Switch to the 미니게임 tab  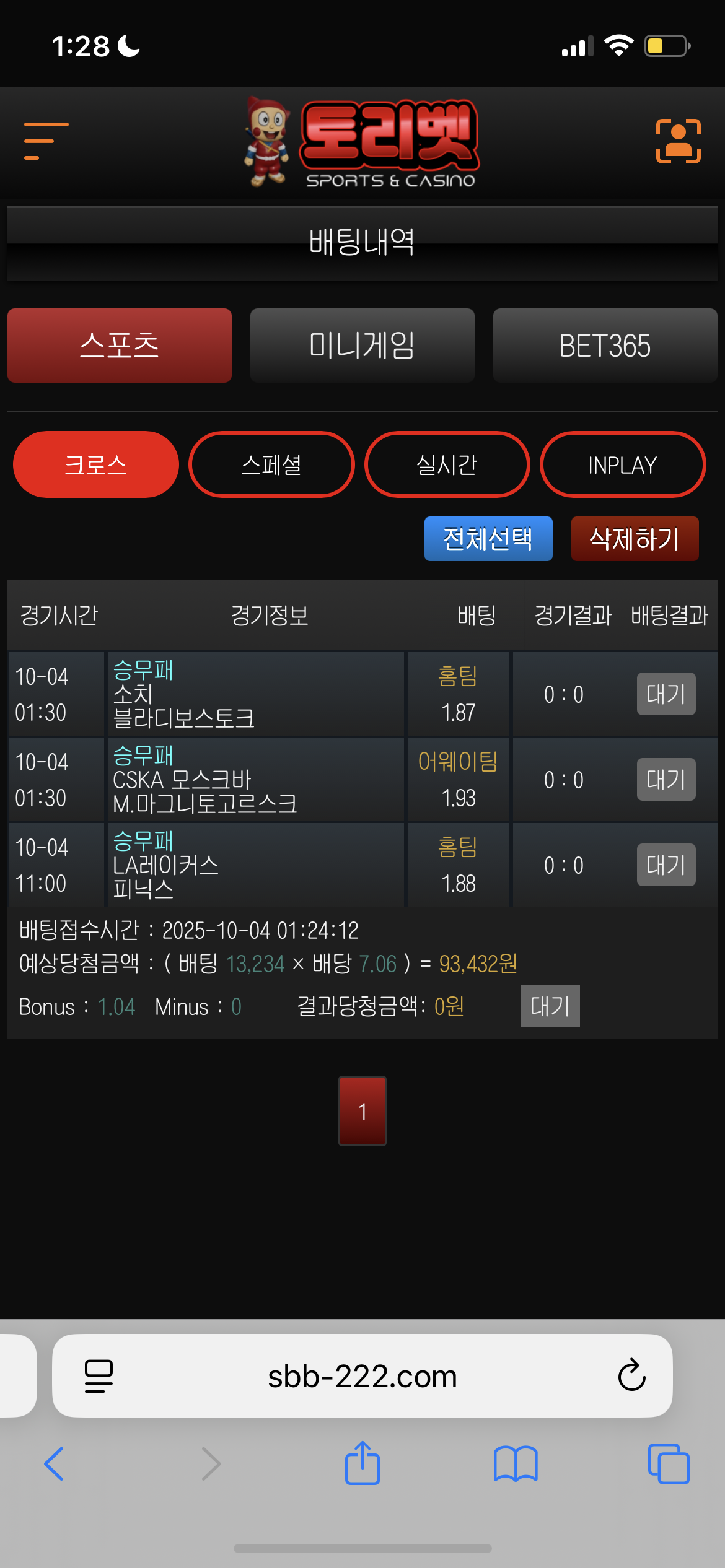coord(362,346)
